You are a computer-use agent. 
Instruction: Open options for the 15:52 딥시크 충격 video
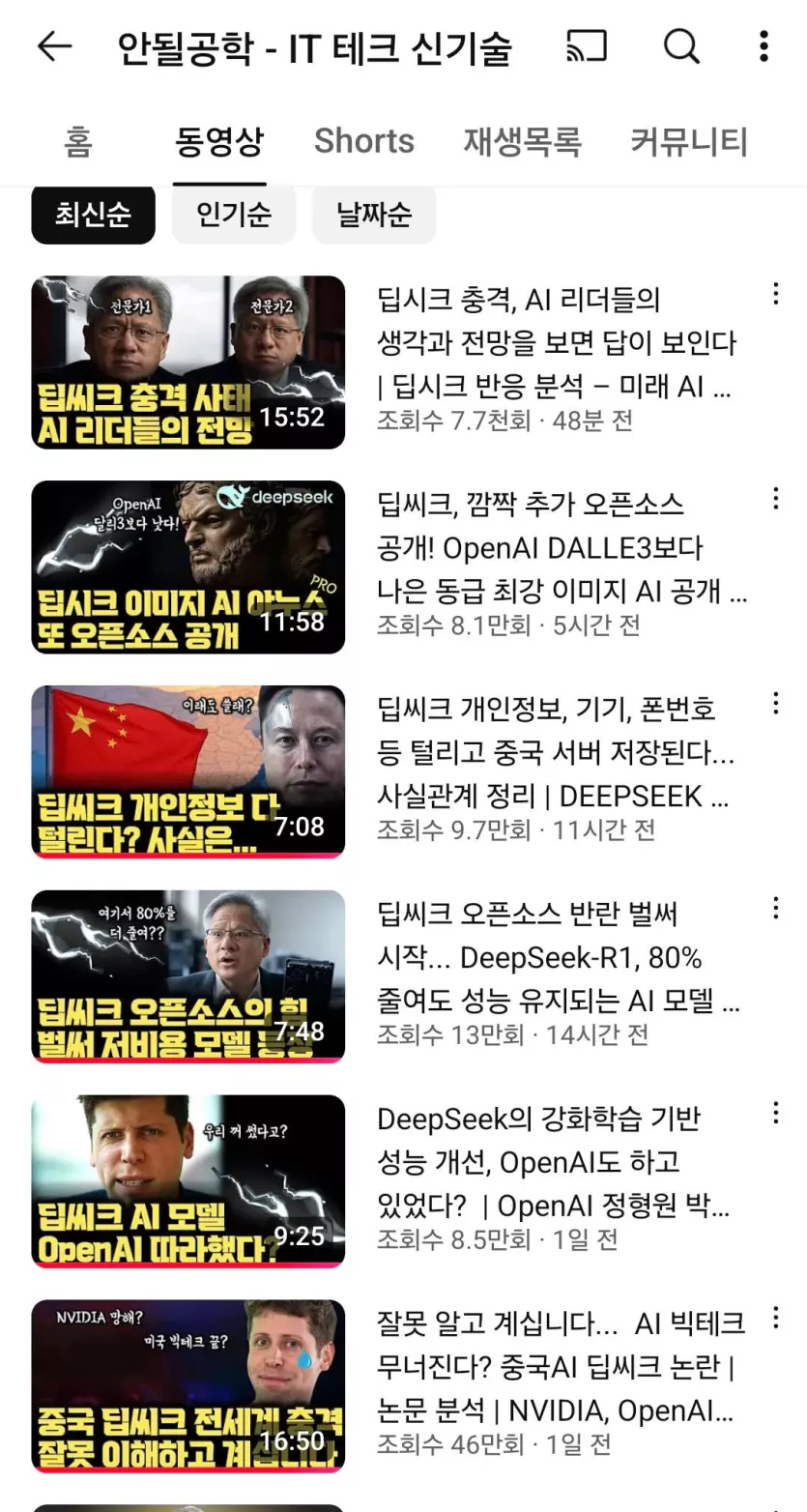point(775,295)
